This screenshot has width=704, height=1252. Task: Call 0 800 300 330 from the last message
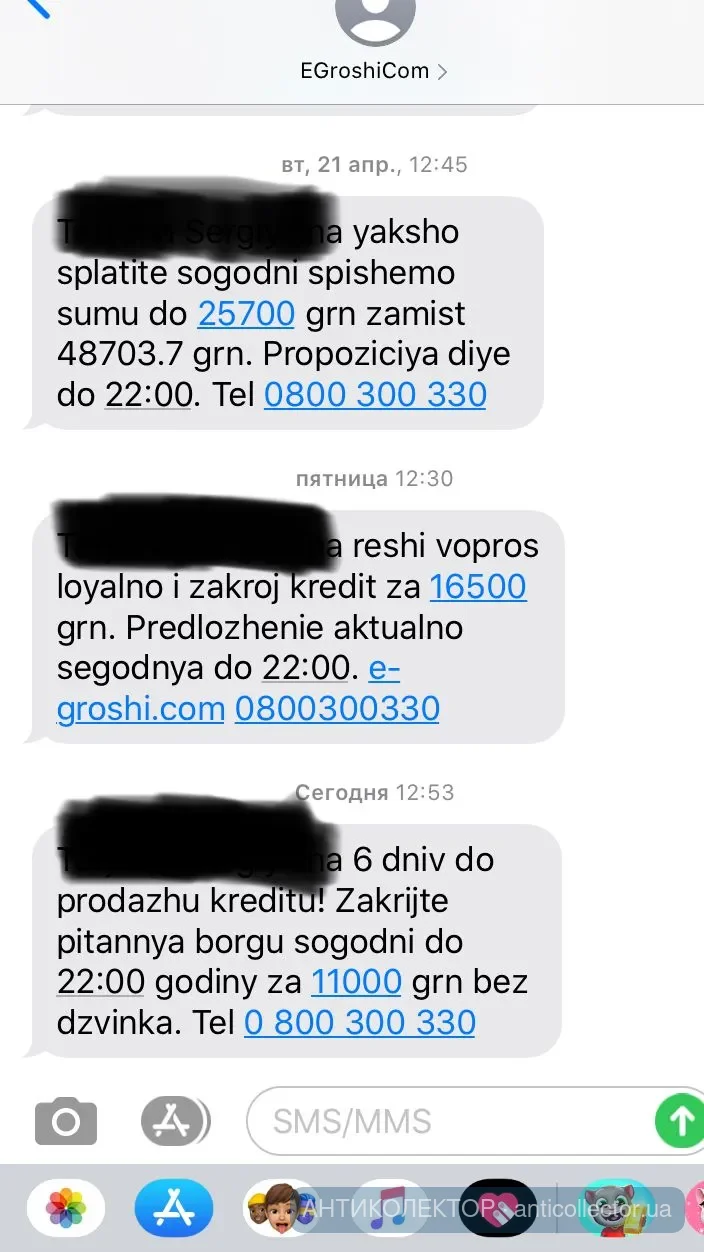click(x=360, y=1022)
